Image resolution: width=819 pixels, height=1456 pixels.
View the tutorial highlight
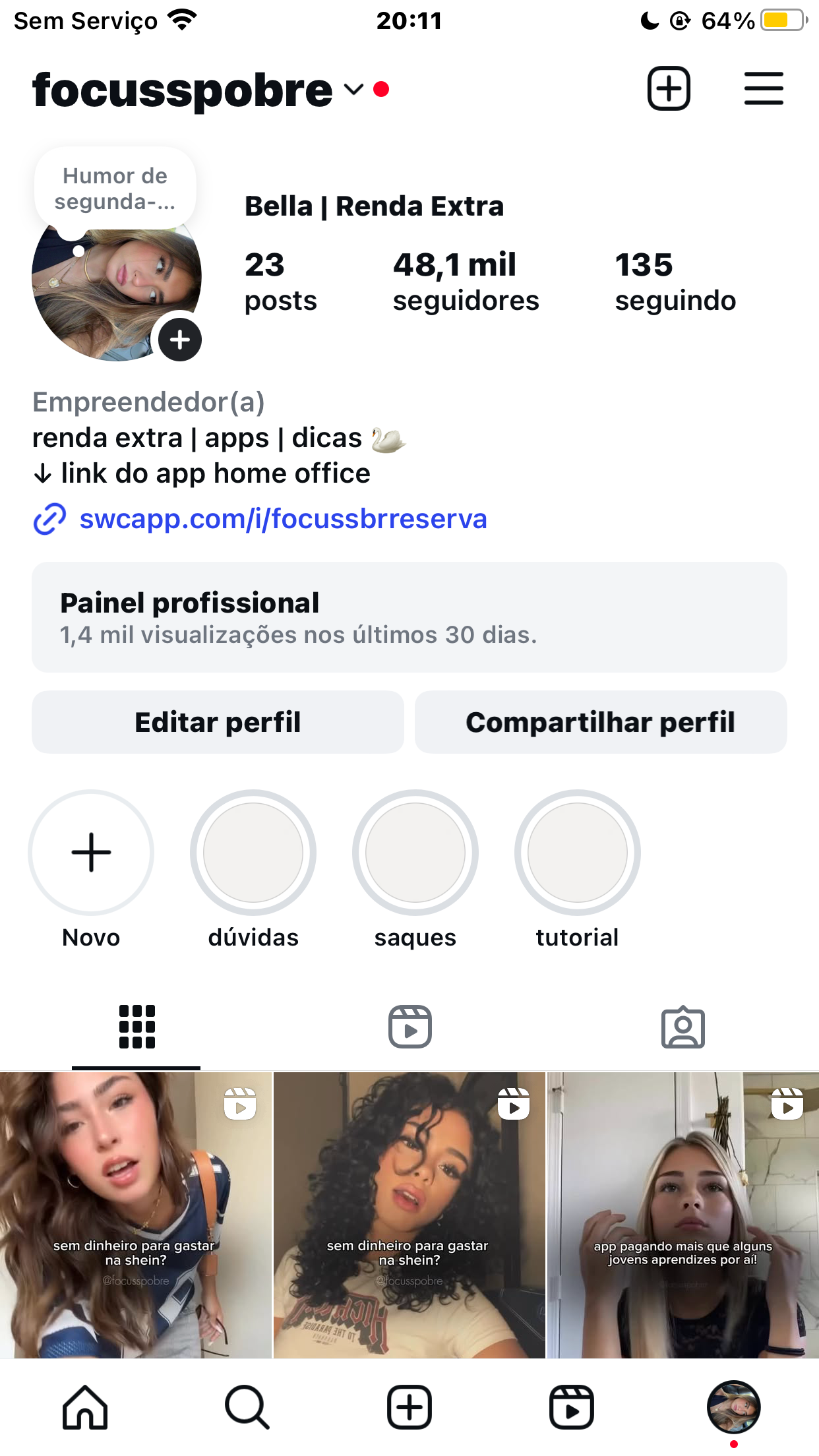click(x=578, y=853)
